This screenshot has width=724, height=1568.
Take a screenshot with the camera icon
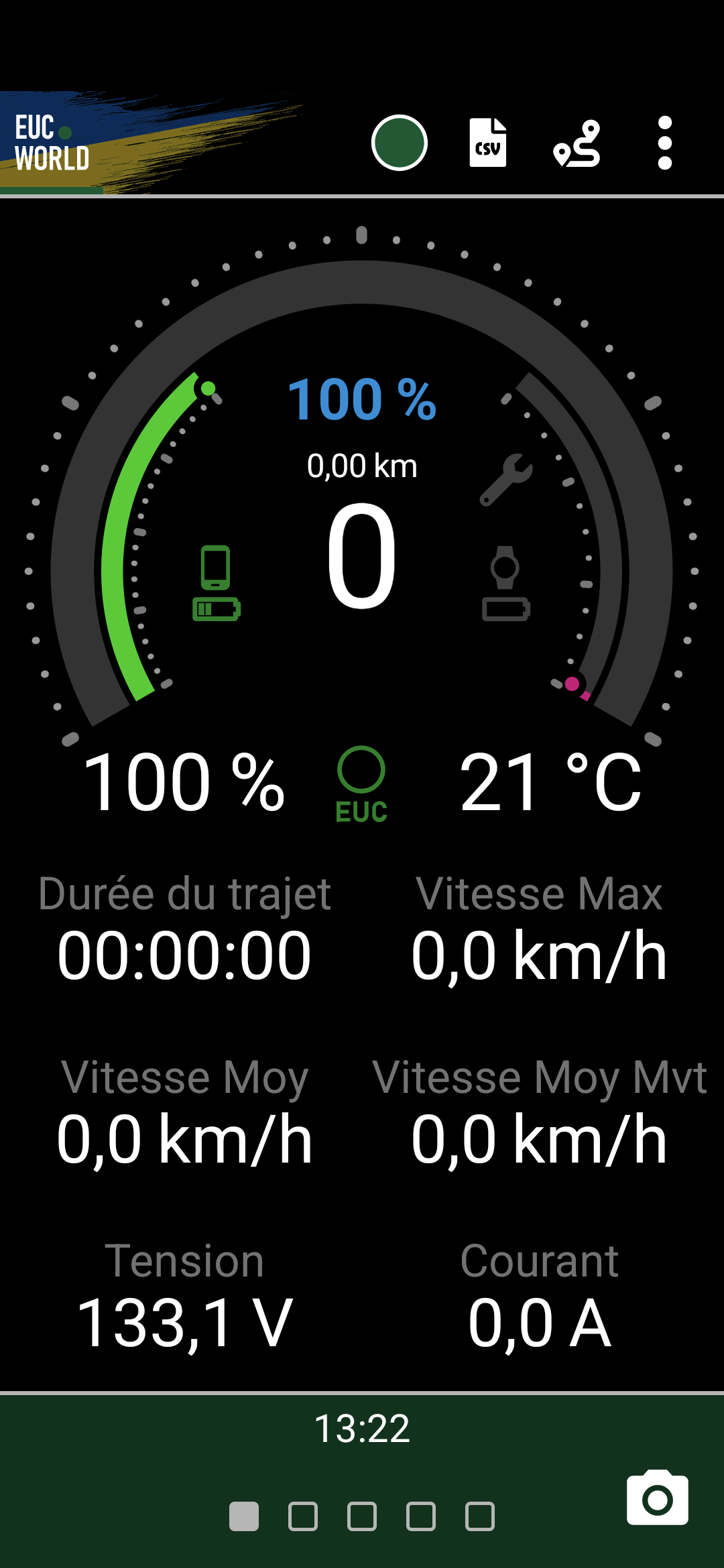coord(658,1498)
